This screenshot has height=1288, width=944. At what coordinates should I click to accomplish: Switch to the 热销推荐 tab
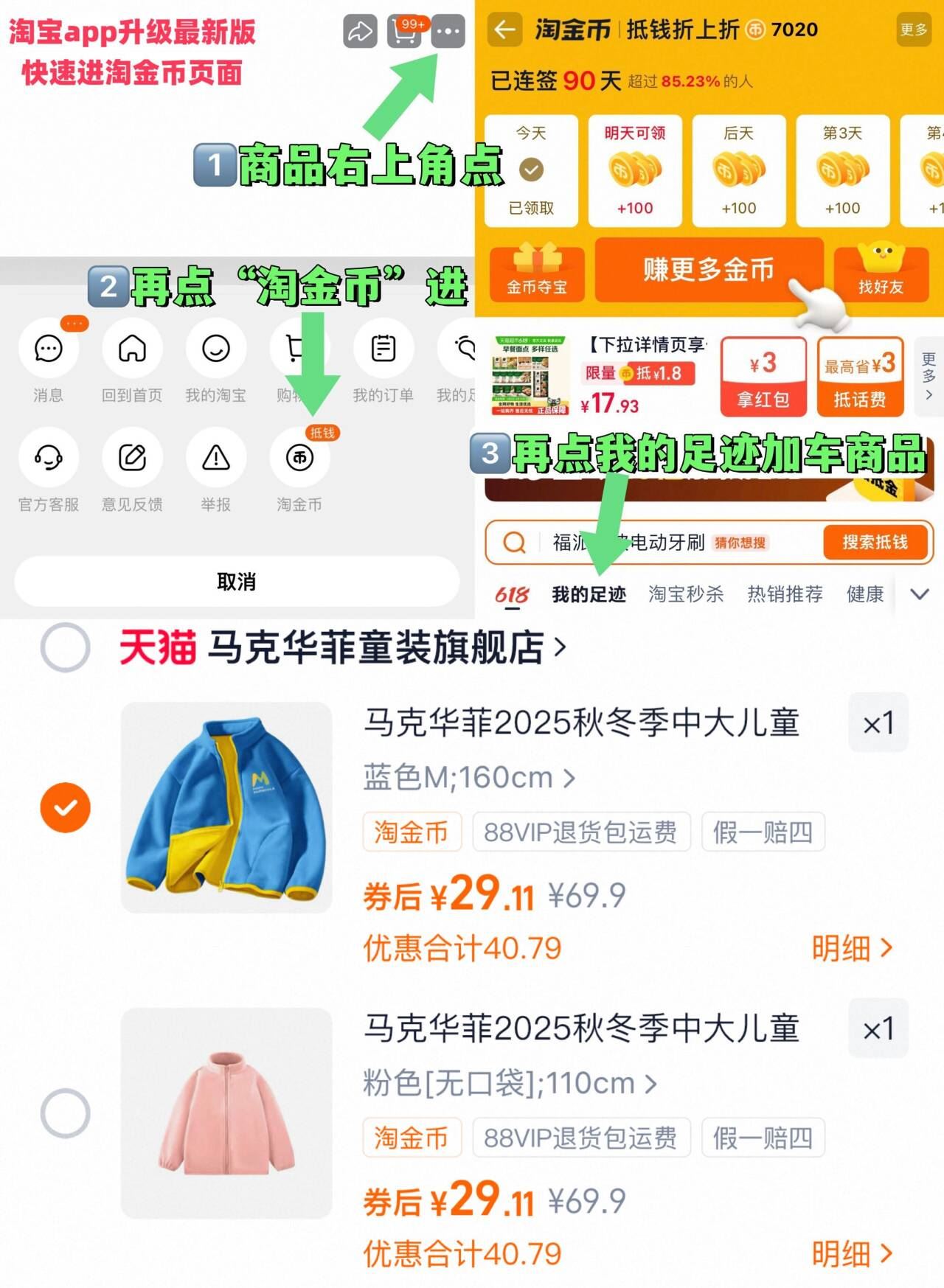788,594
